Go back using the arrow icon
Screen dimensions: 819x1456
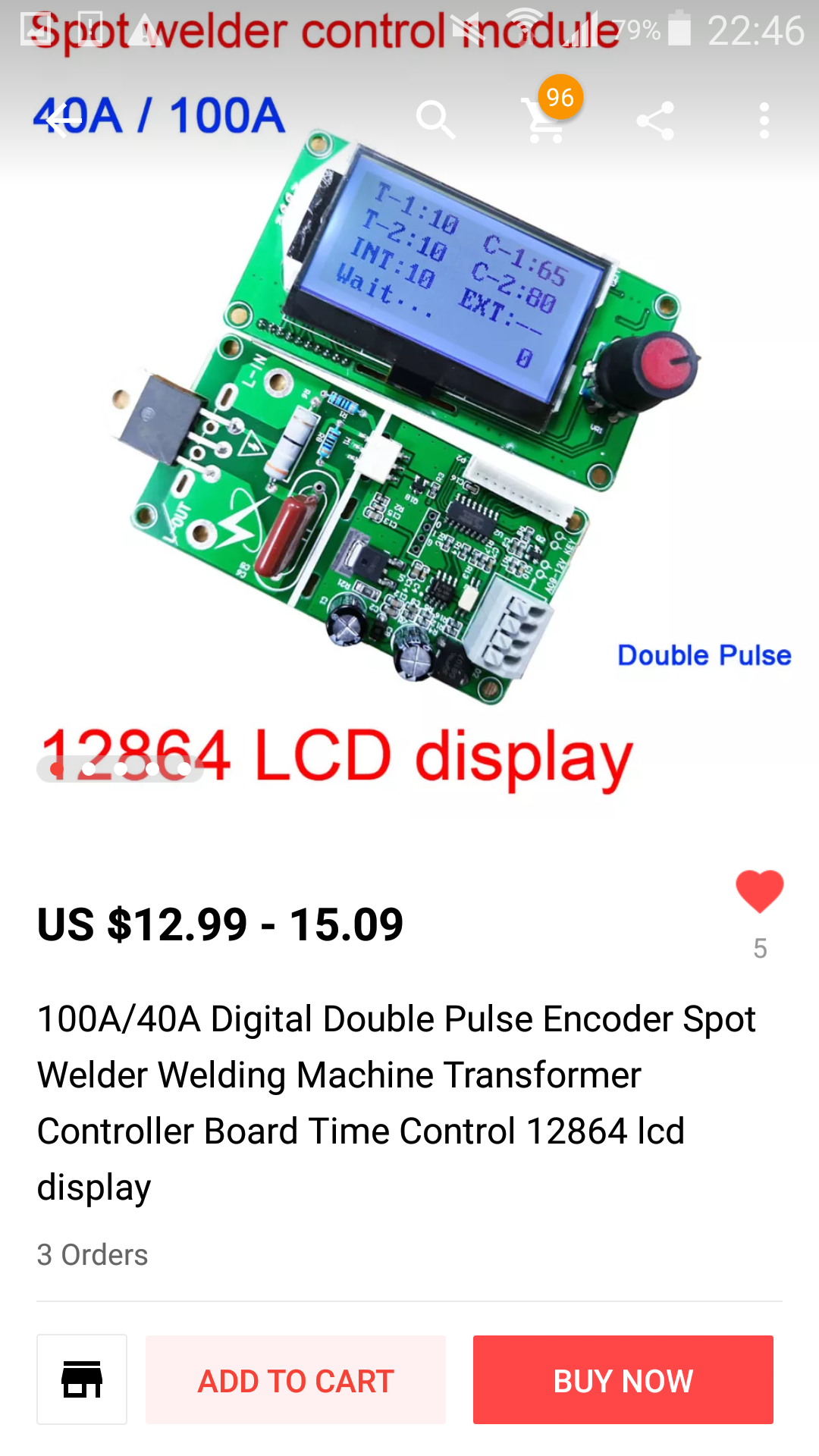pos(62,121)
